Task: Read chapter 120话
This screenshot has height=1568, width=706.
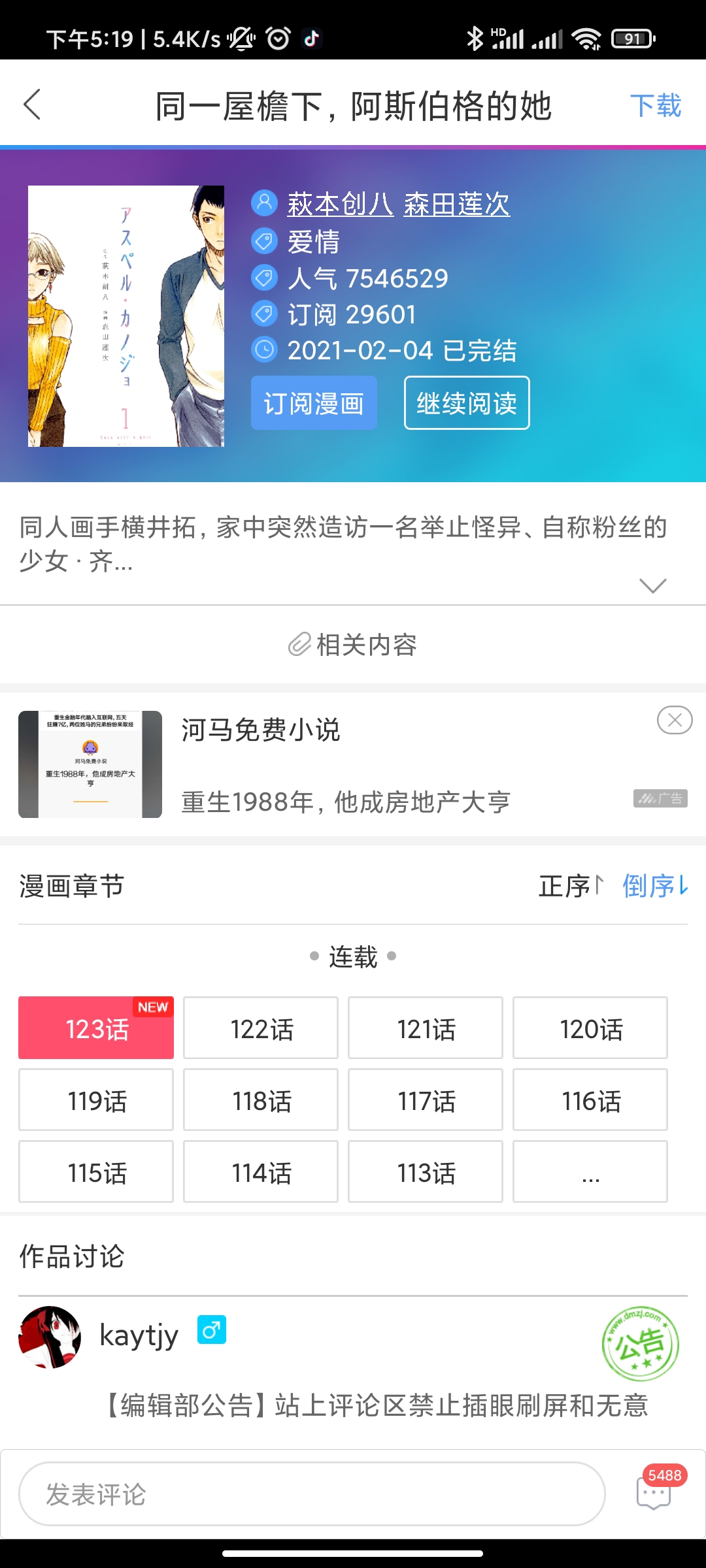Action: coord(590,1028)
